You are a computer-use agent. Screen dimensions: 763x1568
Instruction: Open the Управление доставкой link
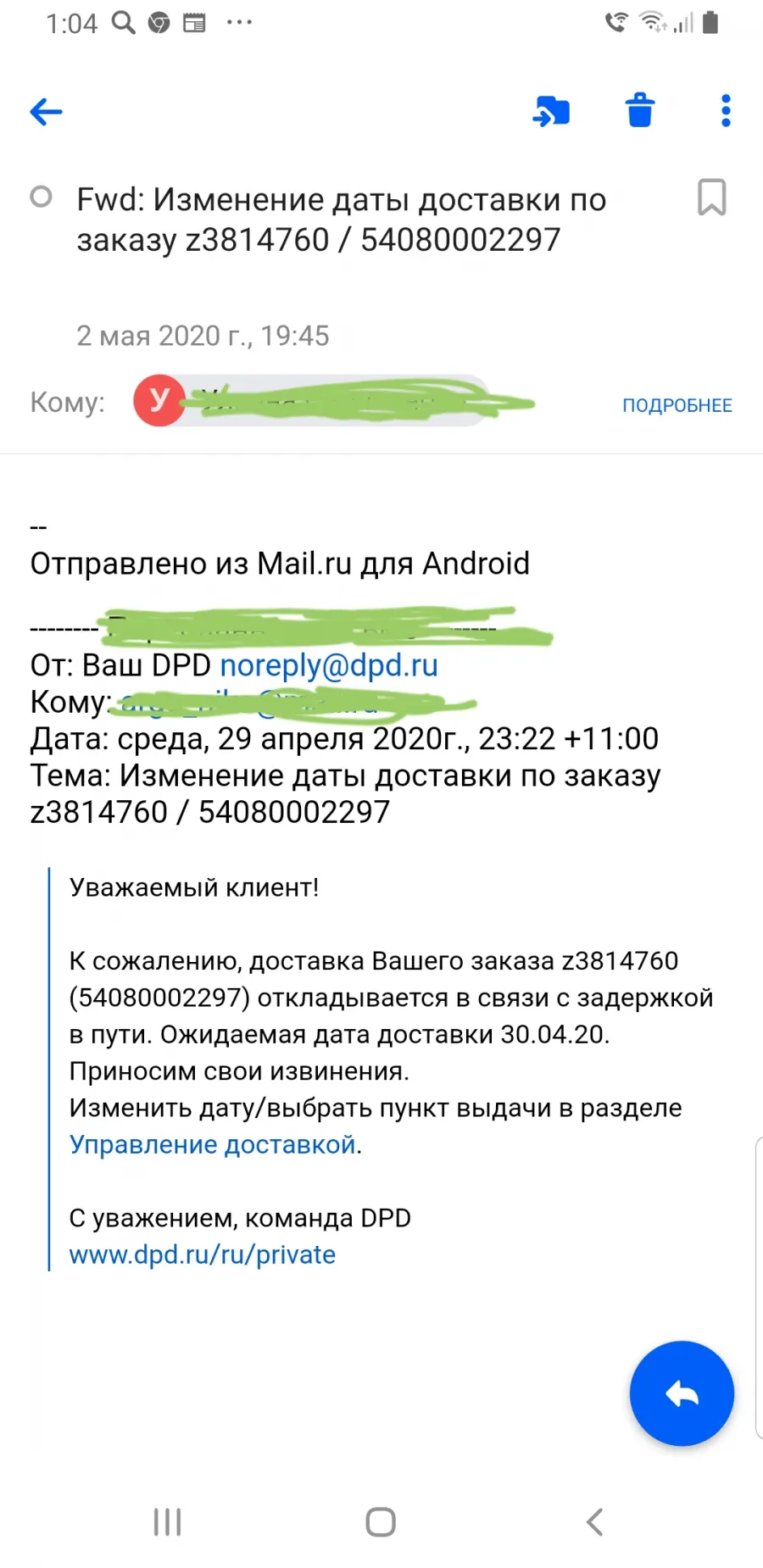coord(212,1144)
